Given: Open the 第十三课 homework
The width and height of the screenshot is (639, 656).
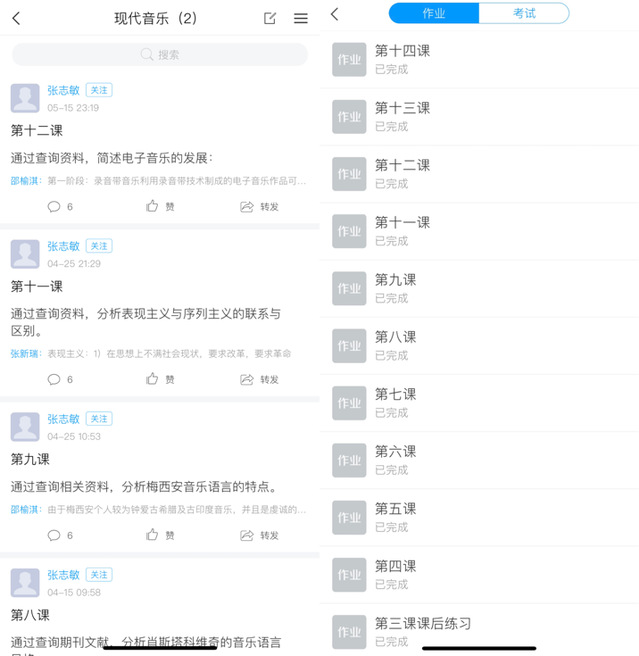Looking at the screenshot, I should [479, 116].
